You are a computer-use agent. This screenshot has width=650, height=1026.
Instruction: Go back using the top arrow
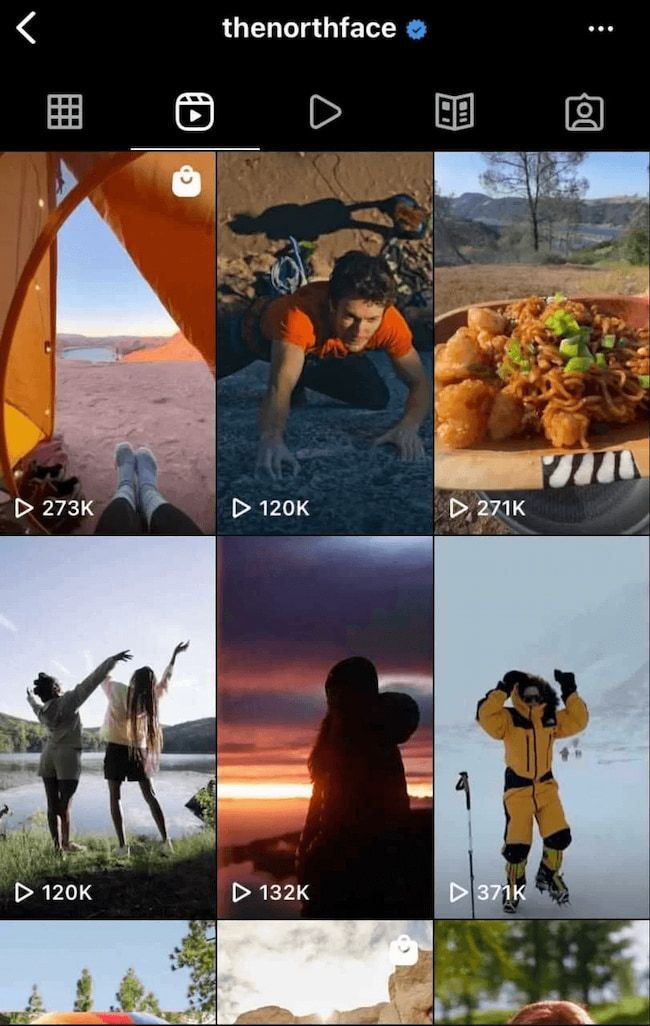point(27,28)
